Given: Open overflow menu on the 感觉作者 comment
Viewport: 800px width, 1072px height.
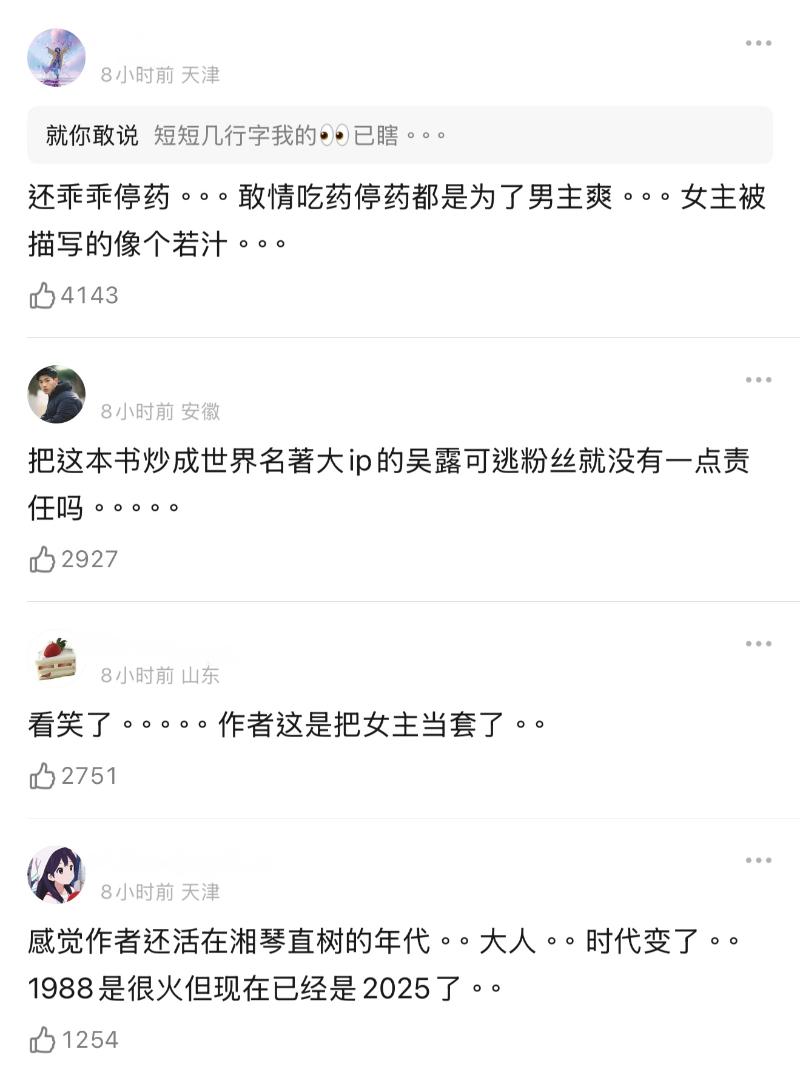Looking at the screenshot, I should pyautogui.click(x=758, y=860).
